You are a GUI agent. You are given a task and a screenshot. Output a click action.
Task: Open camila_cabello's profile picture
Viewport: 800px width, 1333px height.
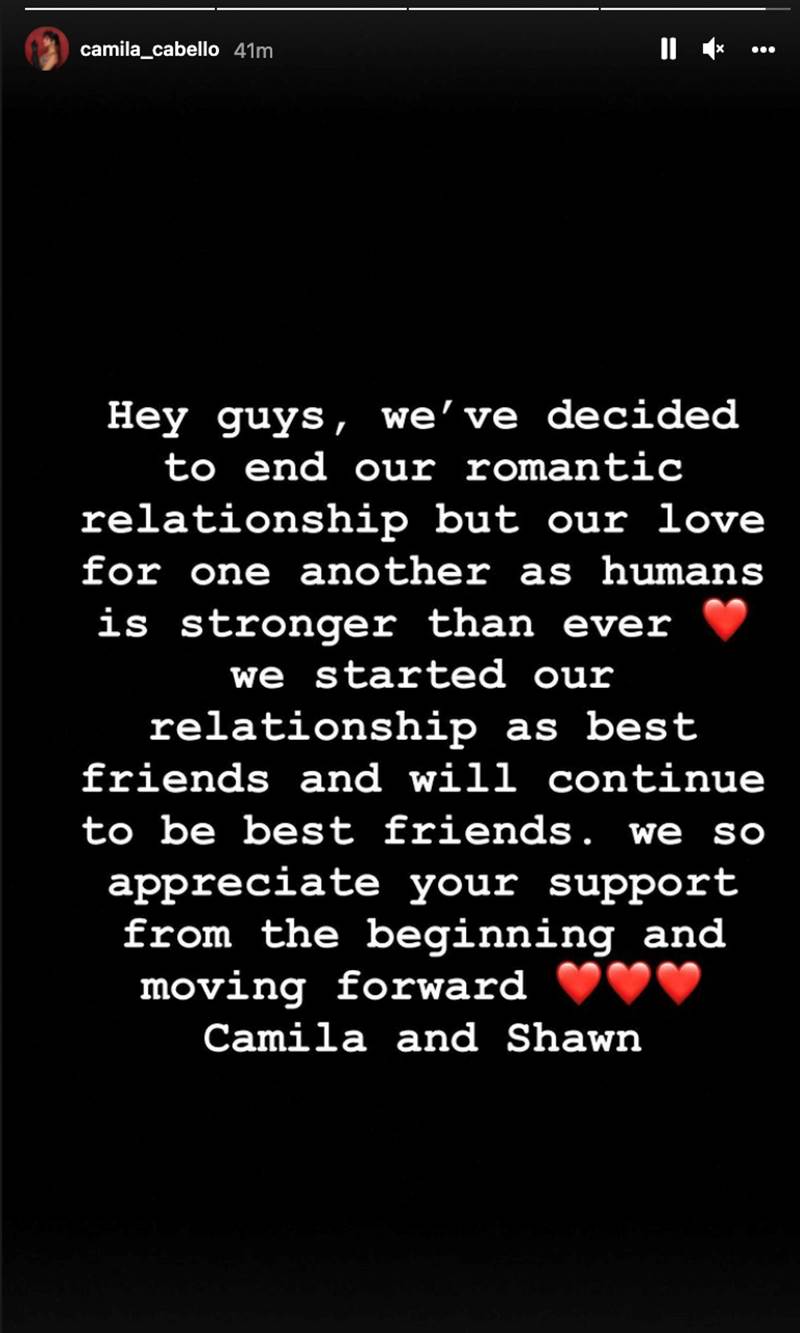(46, 48)
